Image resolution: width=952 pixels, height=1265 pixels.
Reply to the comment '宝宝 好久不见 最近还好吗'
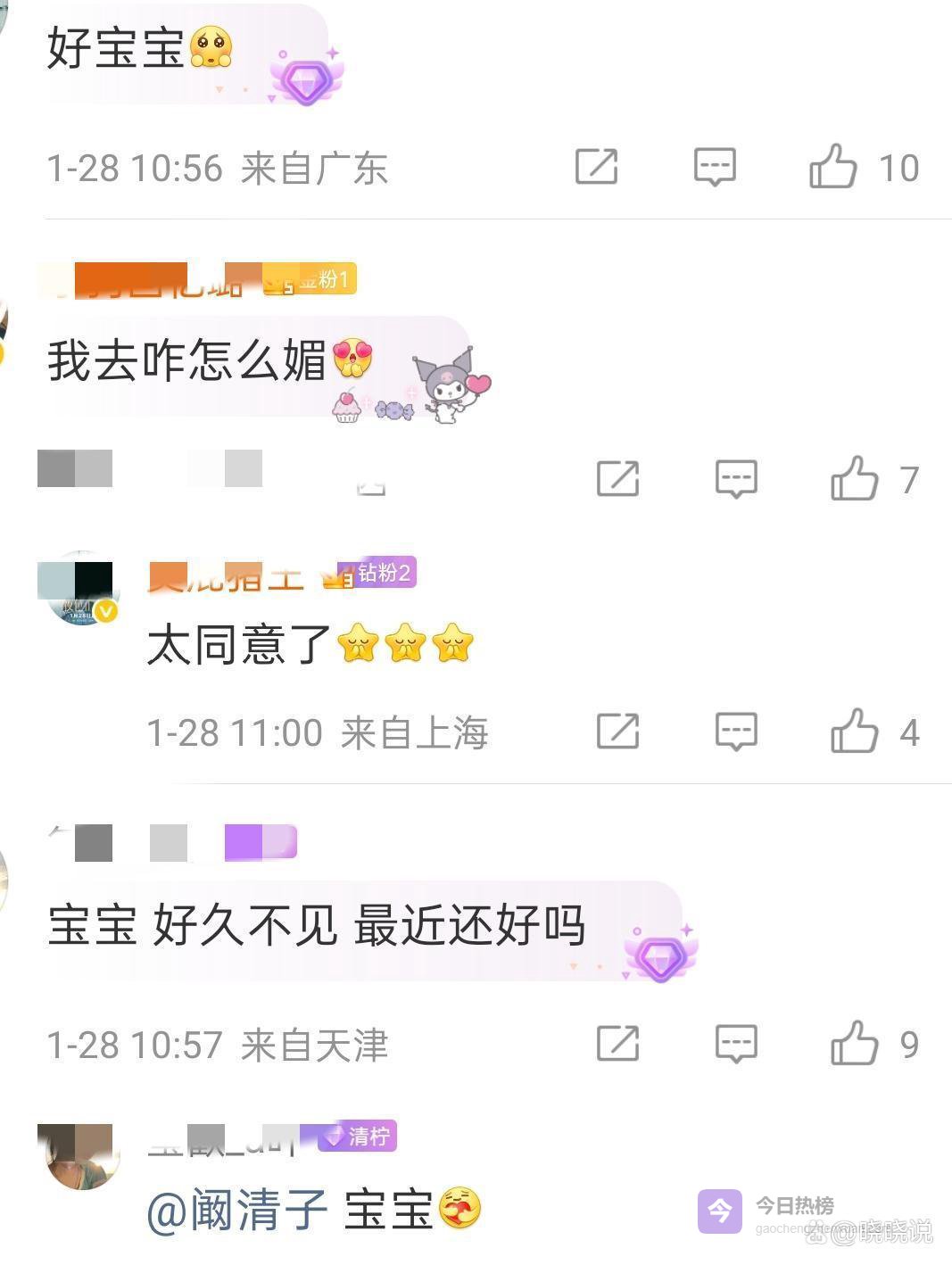736,1044
